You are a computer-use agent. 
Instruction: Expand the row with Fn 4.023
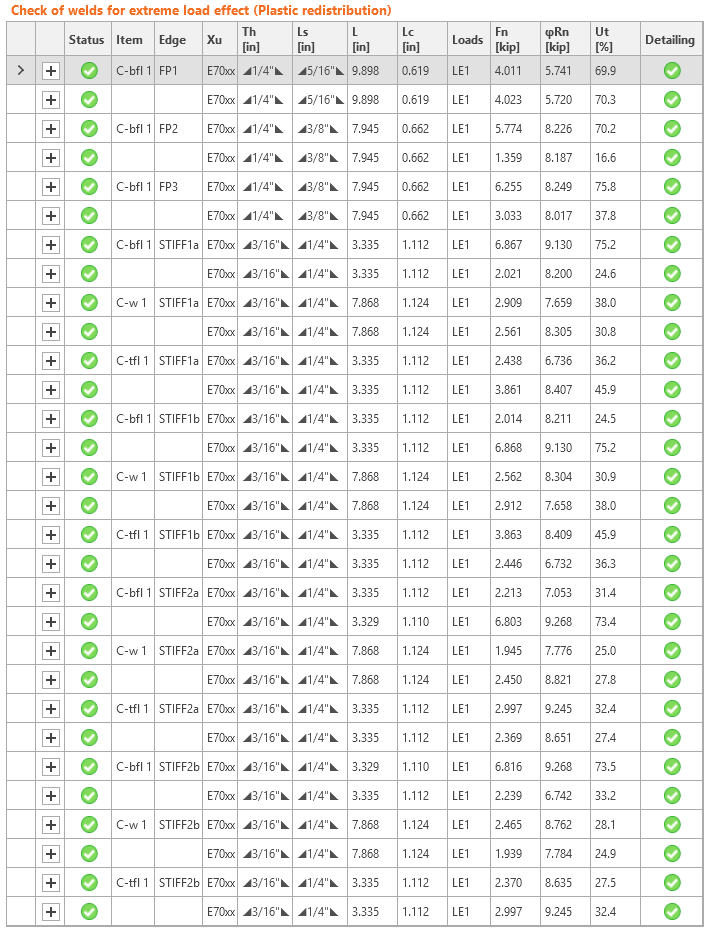click(51, 100)
